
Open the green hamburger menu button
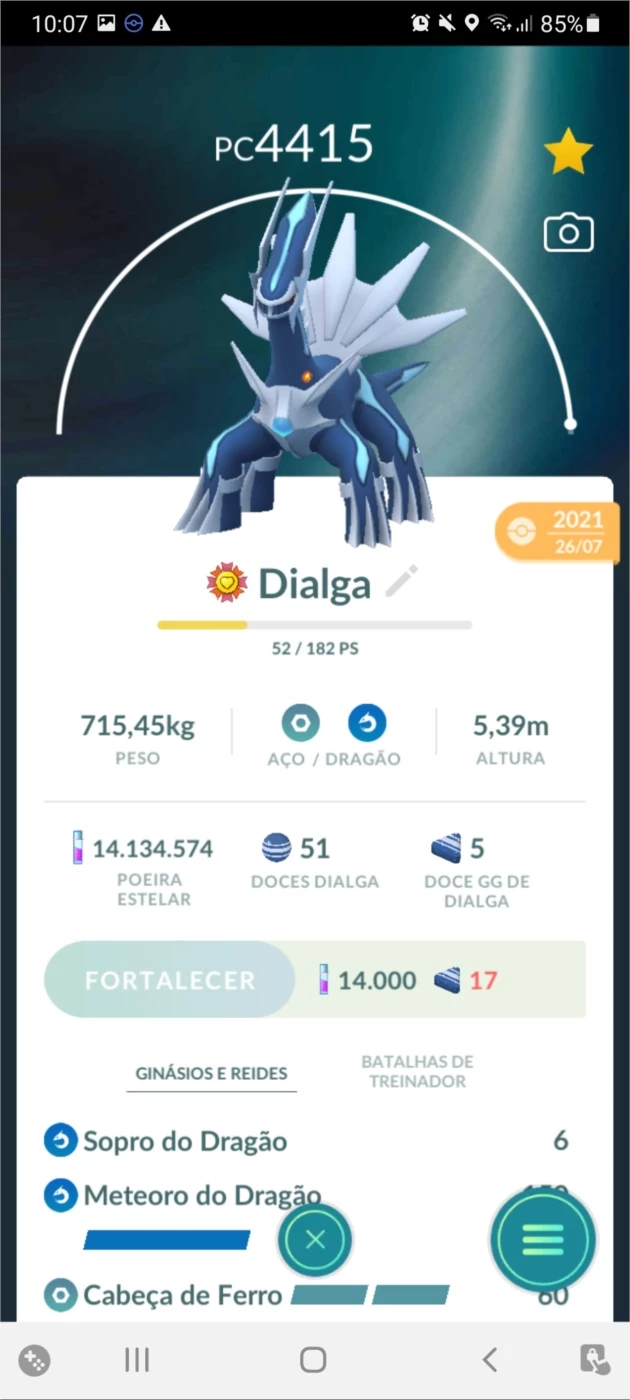[x=543, y=1240]
